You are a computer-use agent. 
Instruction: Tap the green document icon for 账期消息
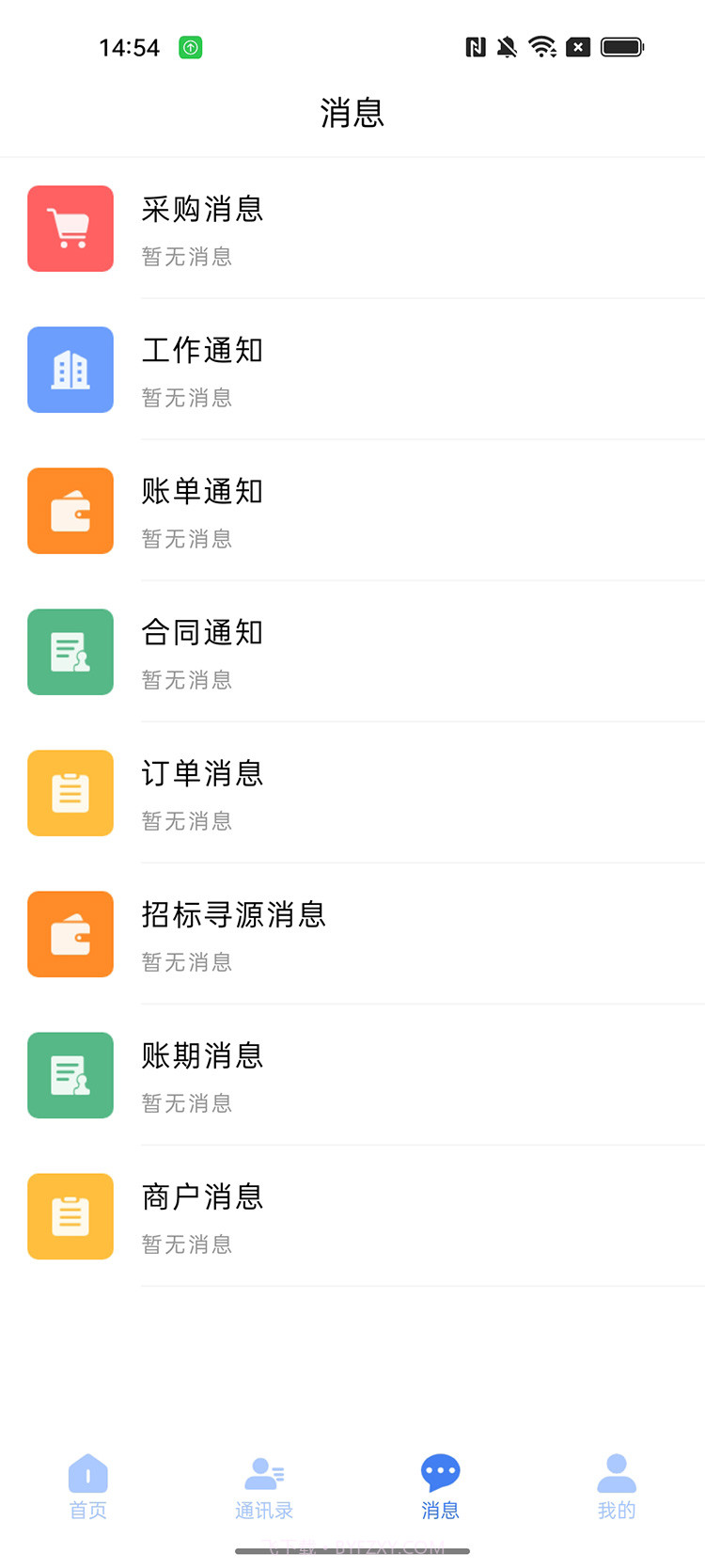click(70, 1075)
